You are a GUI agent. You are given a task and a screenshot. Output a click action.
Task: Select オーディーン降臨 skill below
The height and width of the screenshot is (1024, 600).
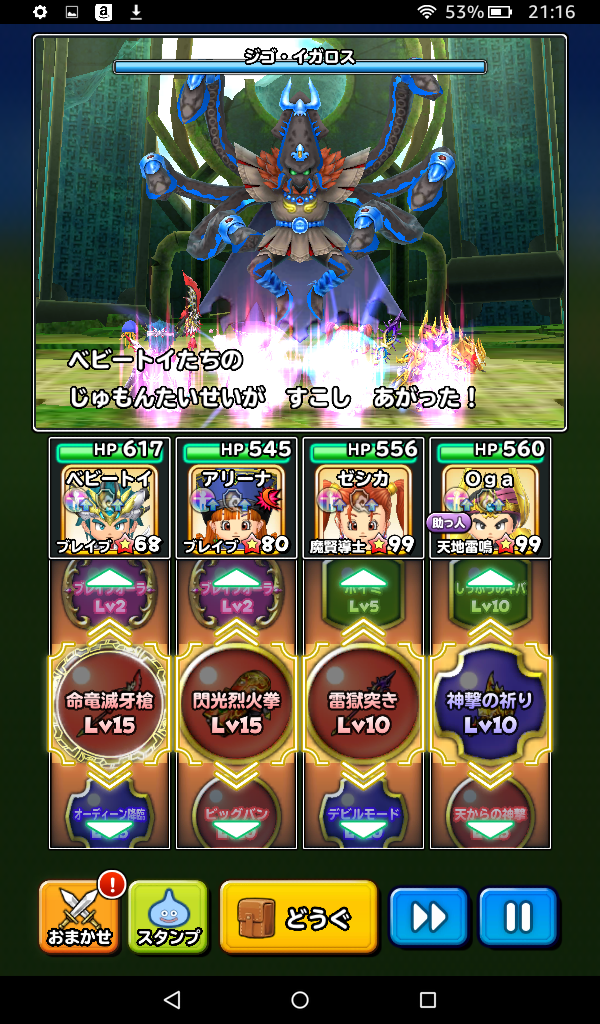tap(110, 816)
